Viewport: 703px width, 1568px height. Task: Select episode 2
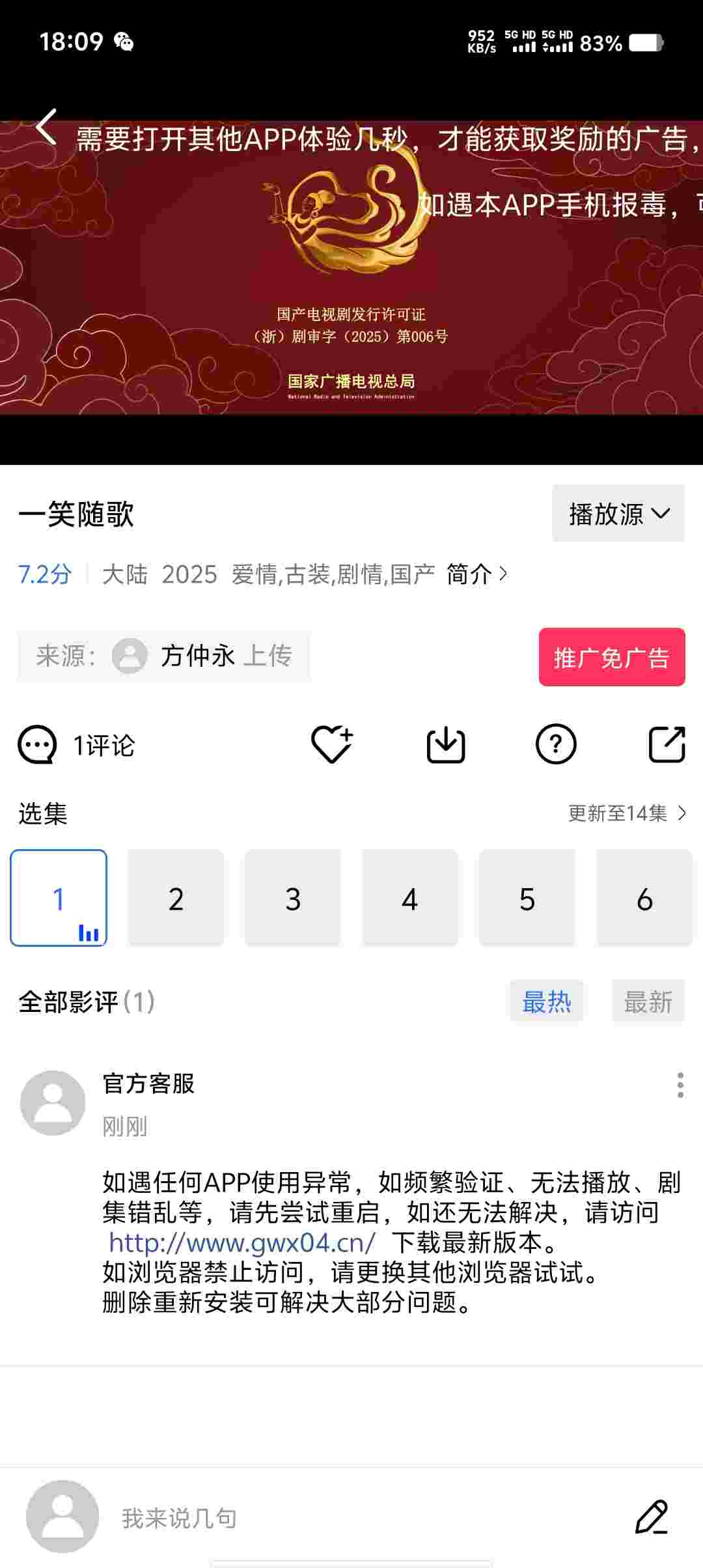176,899
